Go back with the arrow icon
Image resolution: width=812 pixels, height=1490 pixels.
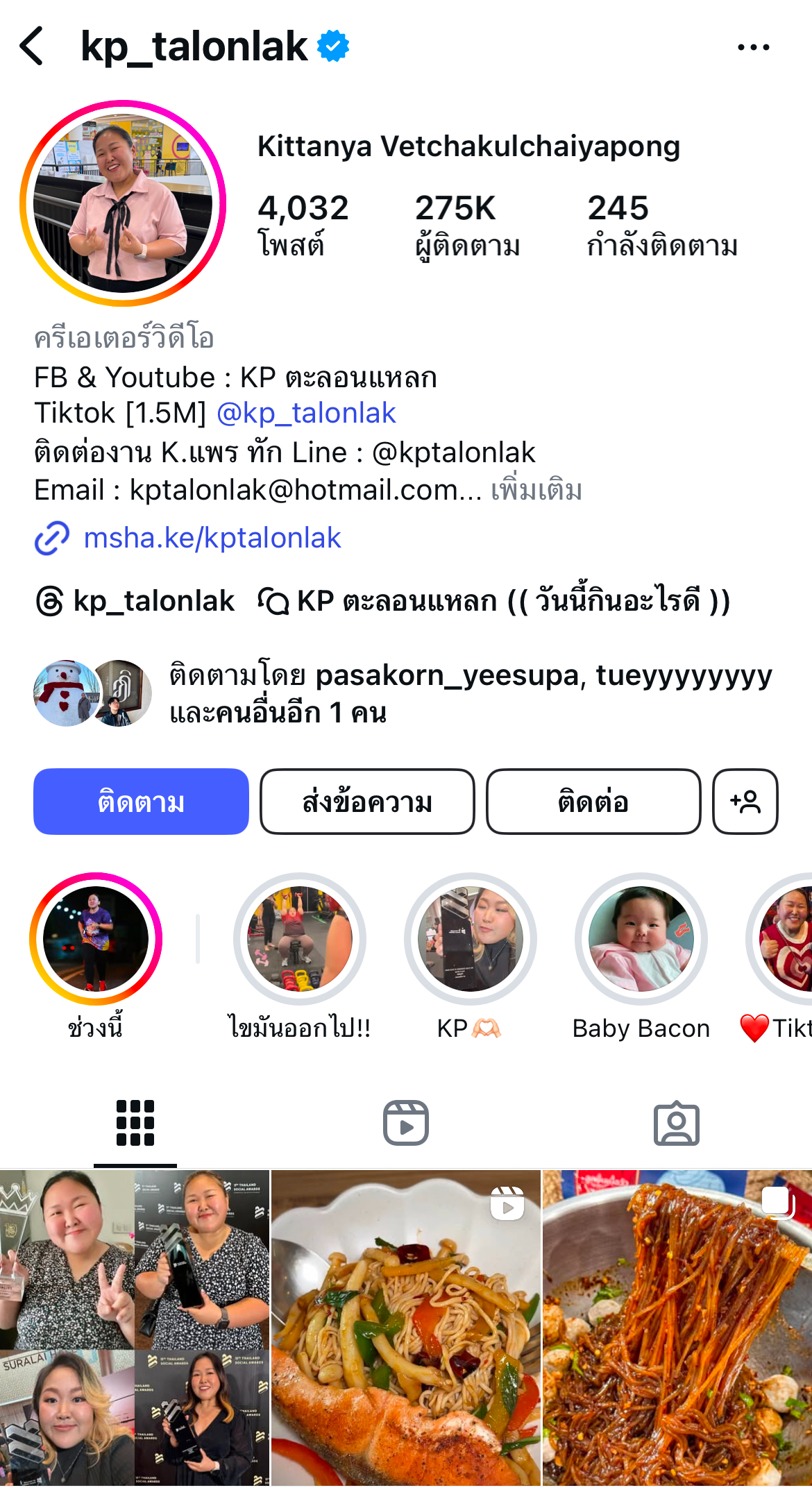pos(32,46)
